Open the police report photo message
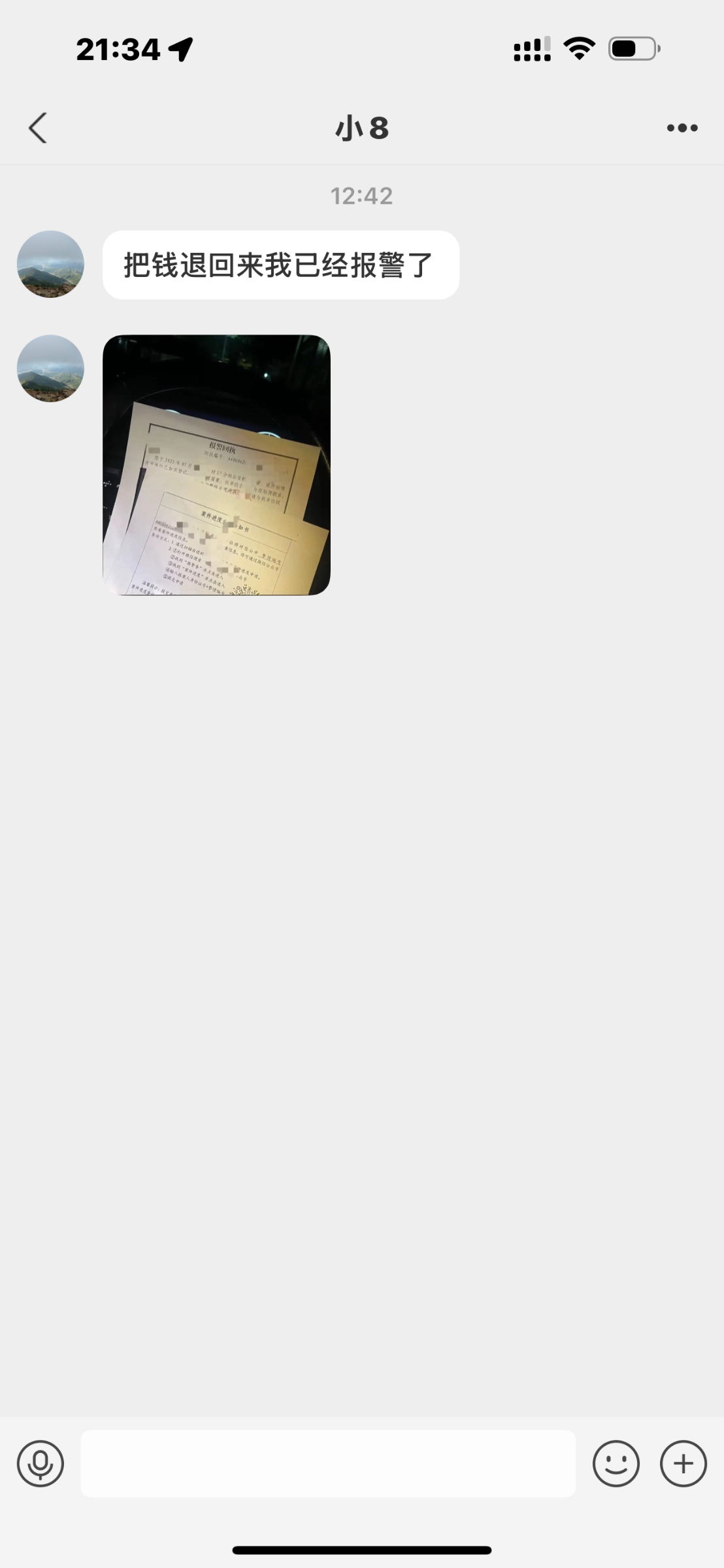 click(216, 465)
